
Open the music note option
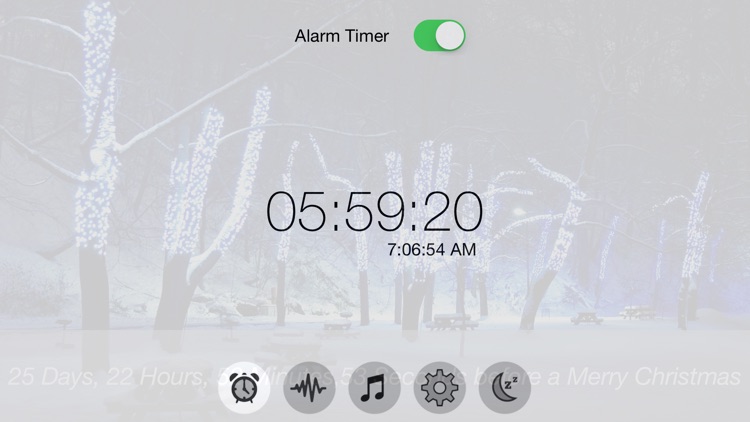374,387
